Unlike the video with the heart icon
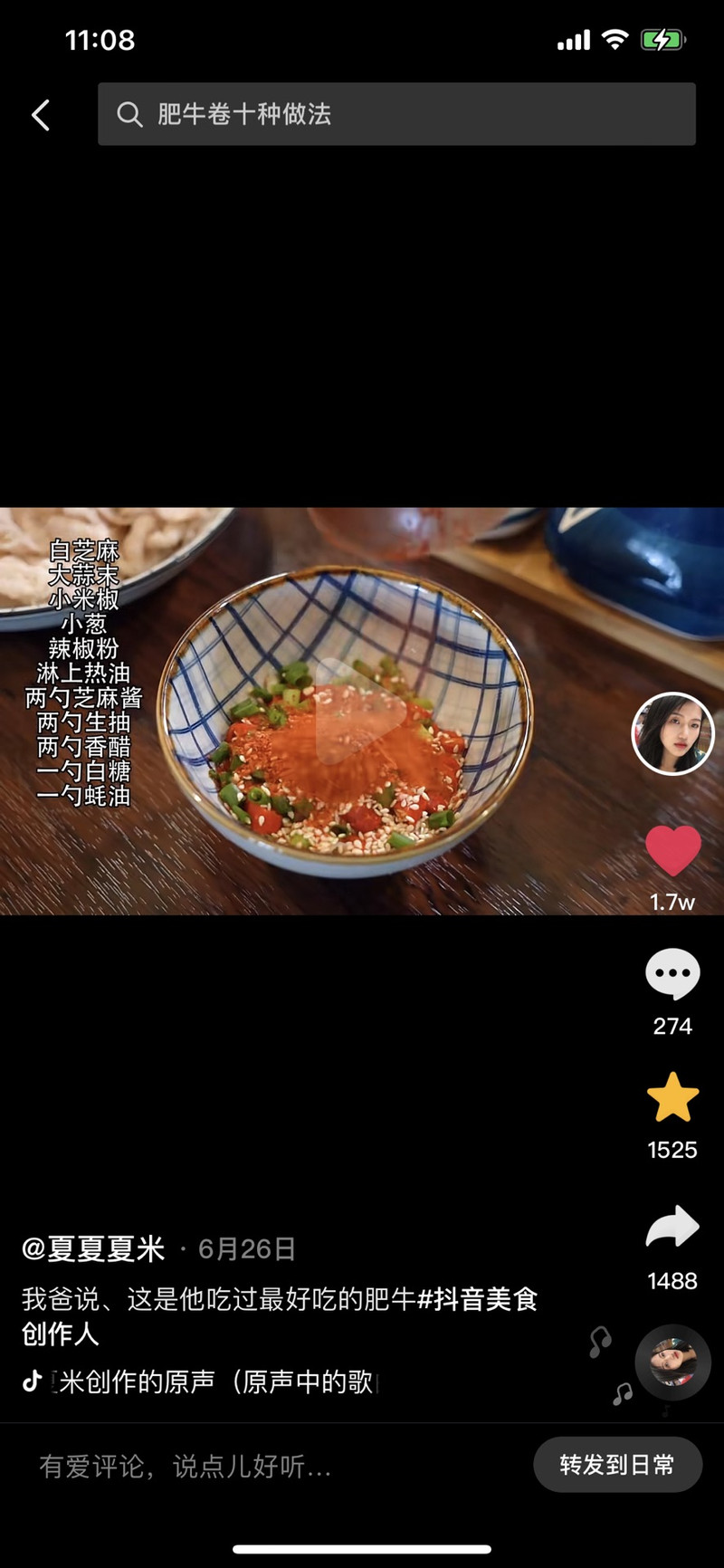 pyautogui.click(x=672, y=851)
